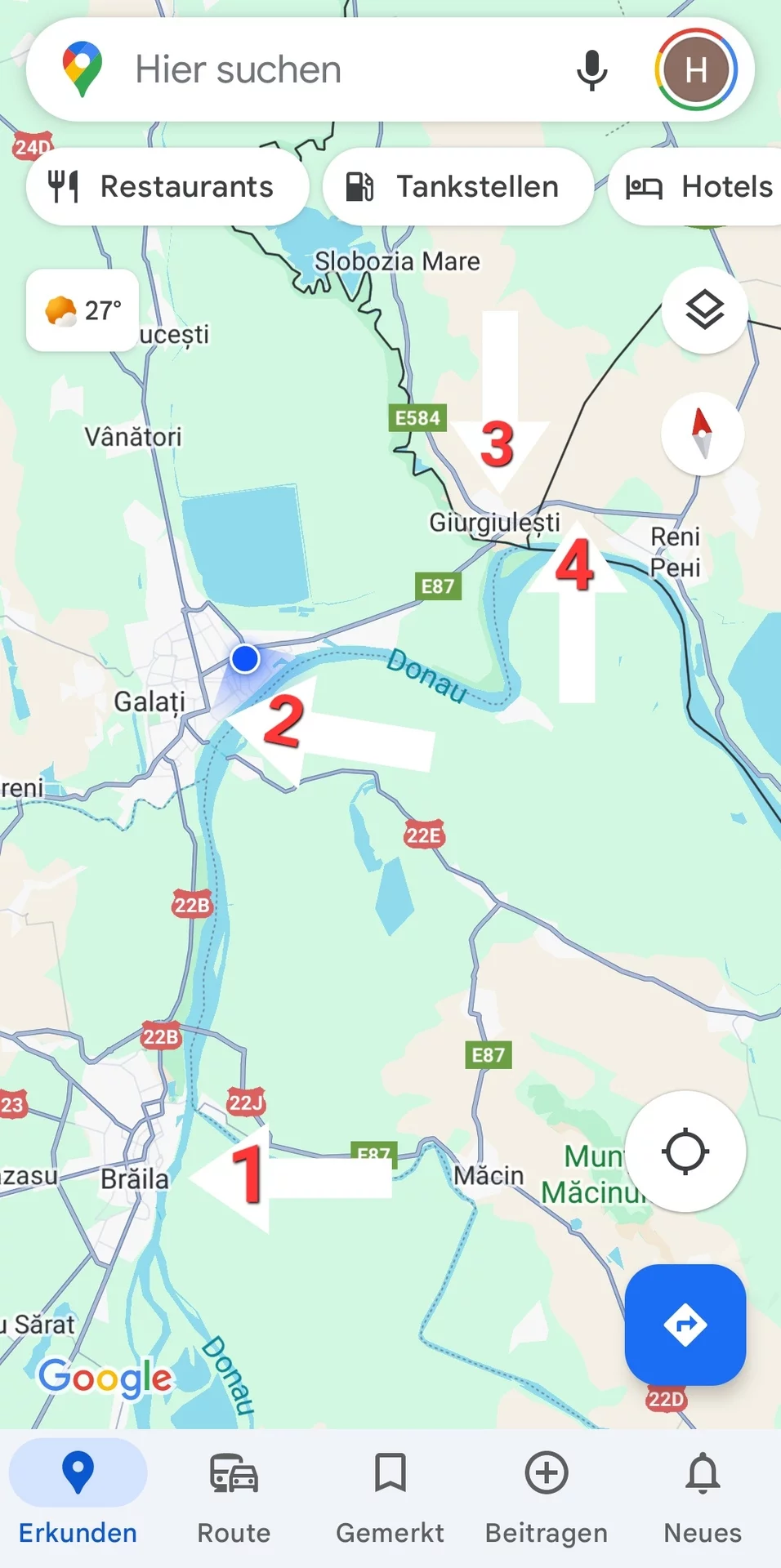Center the map on my location

[x=685, y=1151]
